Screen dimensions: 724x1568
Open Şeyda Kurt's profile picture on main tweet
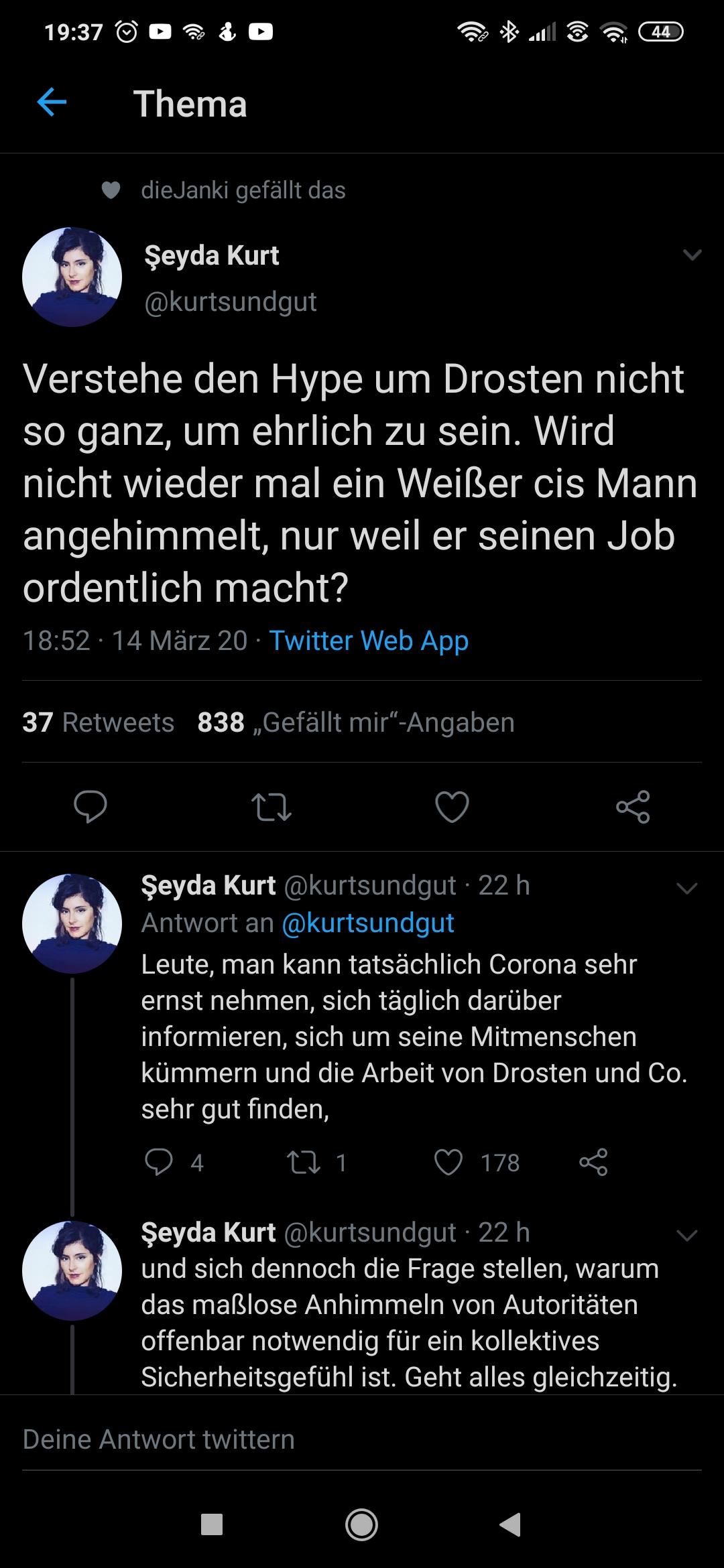coord(72,277)
